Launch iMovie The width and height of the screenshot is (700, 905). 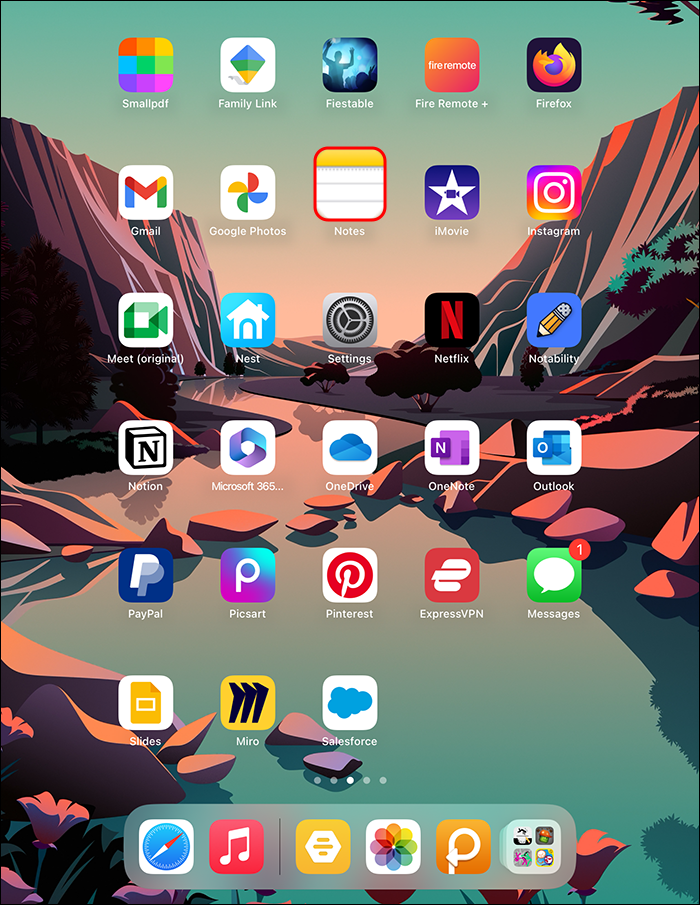[452, 193]
